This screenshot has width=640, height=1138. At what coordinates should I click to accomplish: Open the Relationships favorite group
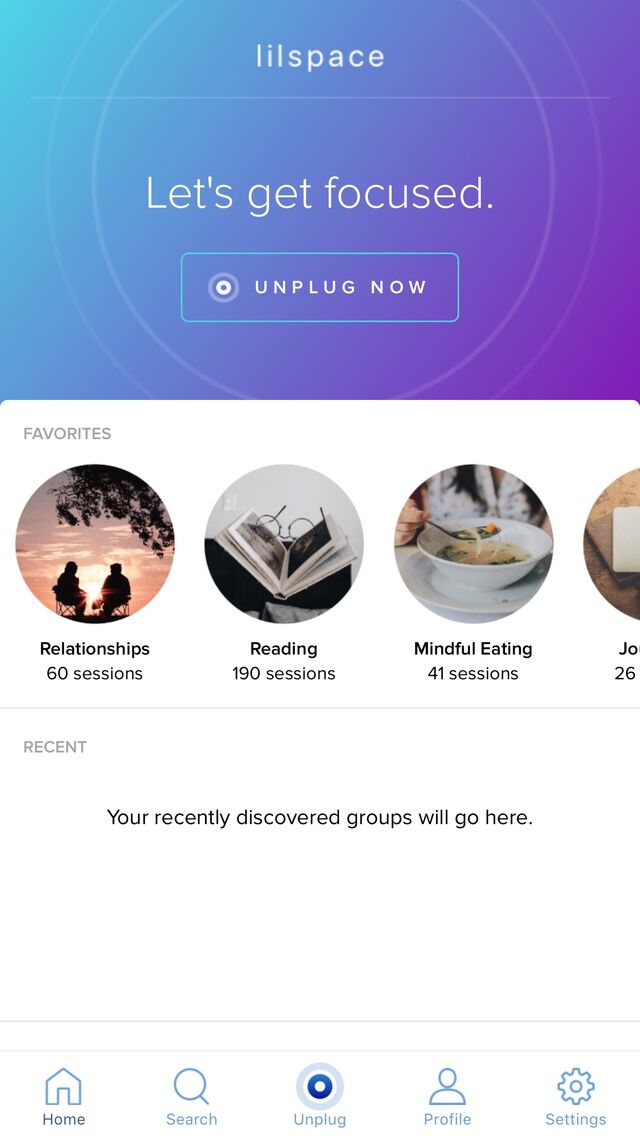click(x=95, y=545)
